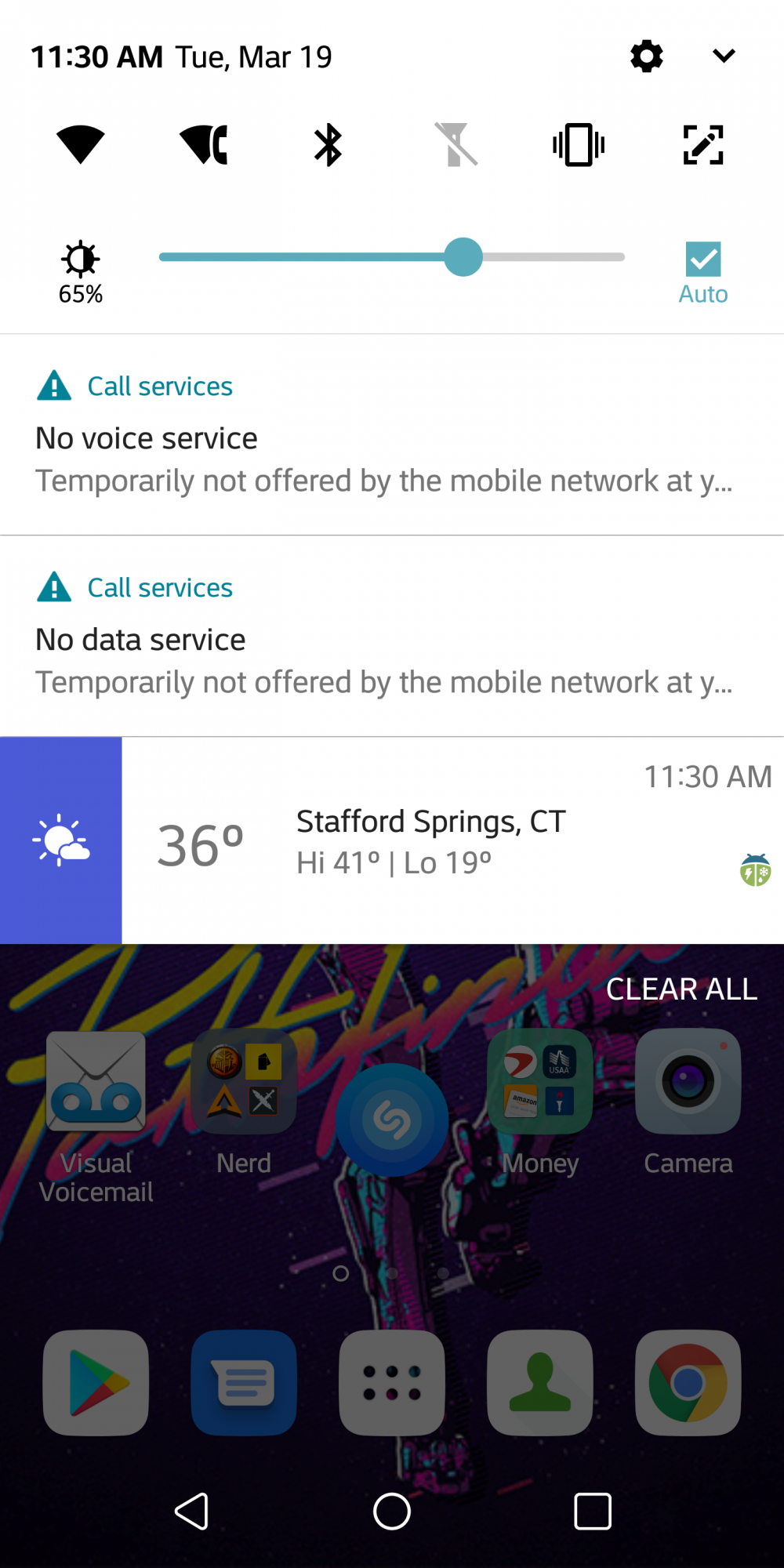
Task: Toggle Wi-Fi calling quick setting
Action: 204,145
